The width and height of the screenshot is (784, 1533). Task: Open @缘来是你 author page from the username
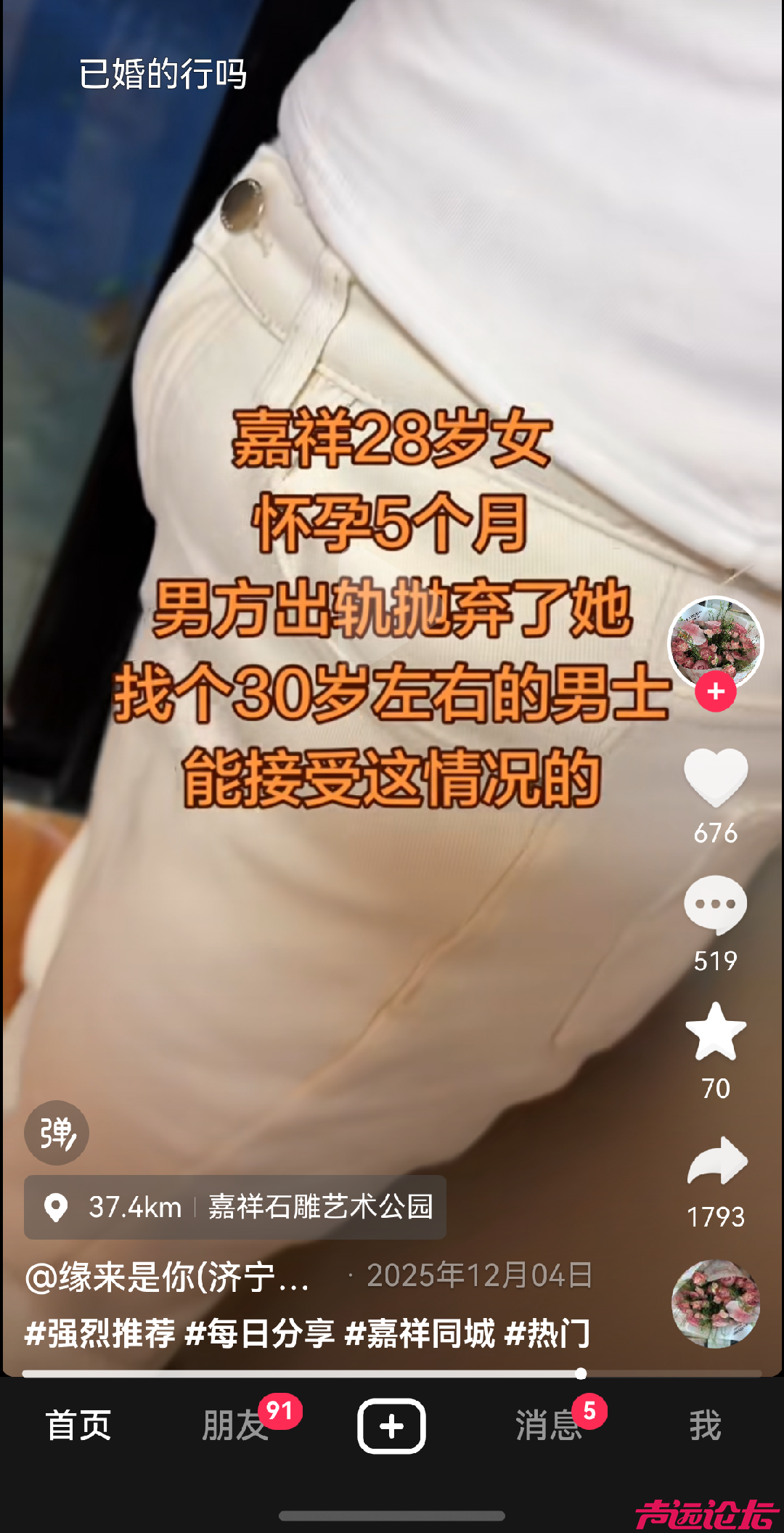[x=168, y=1277]
